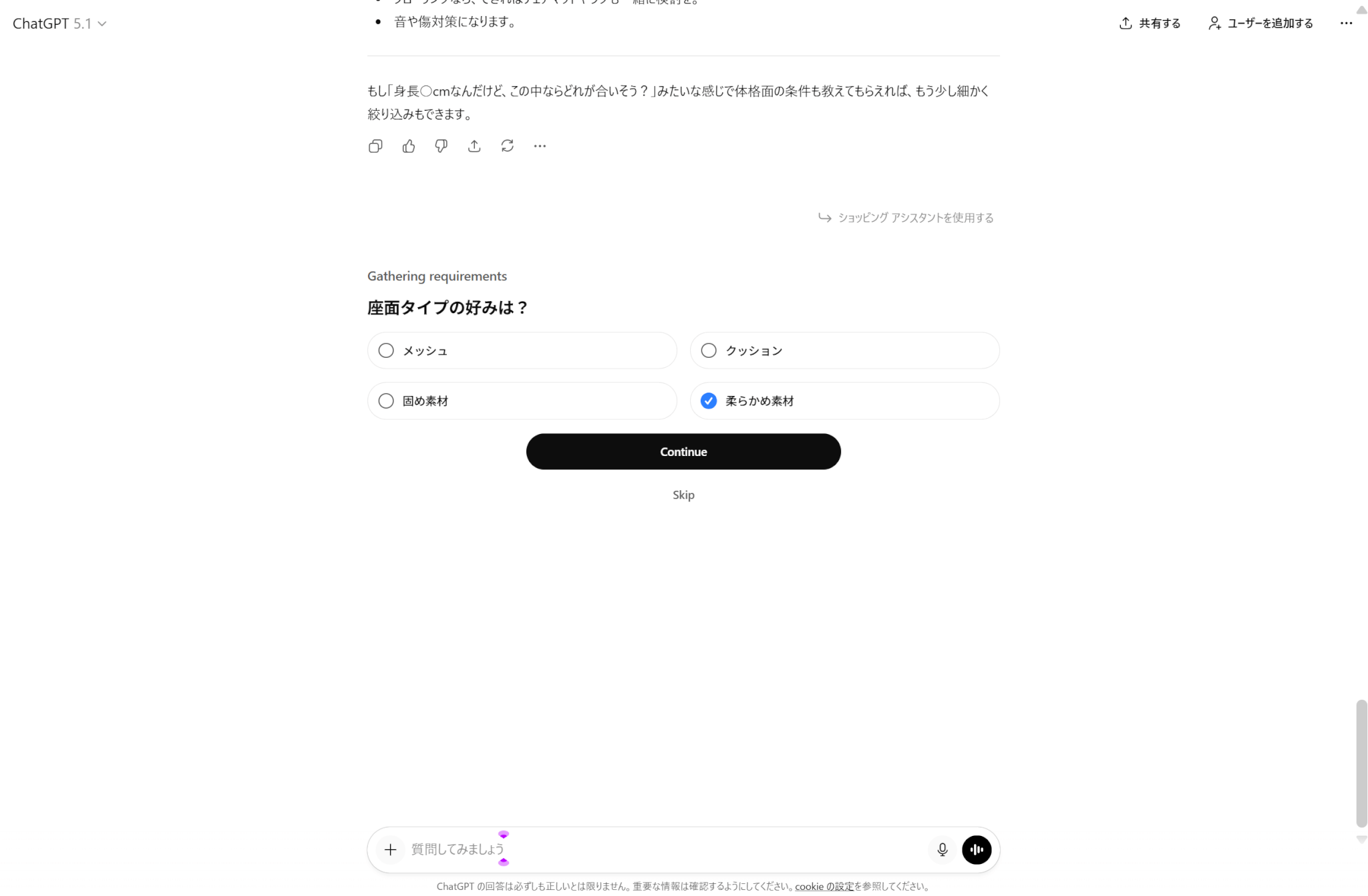Image resolution: width=1368 pixels, height=896 pixels.
Task: Choose the クッション seat option
Action: coord(844,351)
